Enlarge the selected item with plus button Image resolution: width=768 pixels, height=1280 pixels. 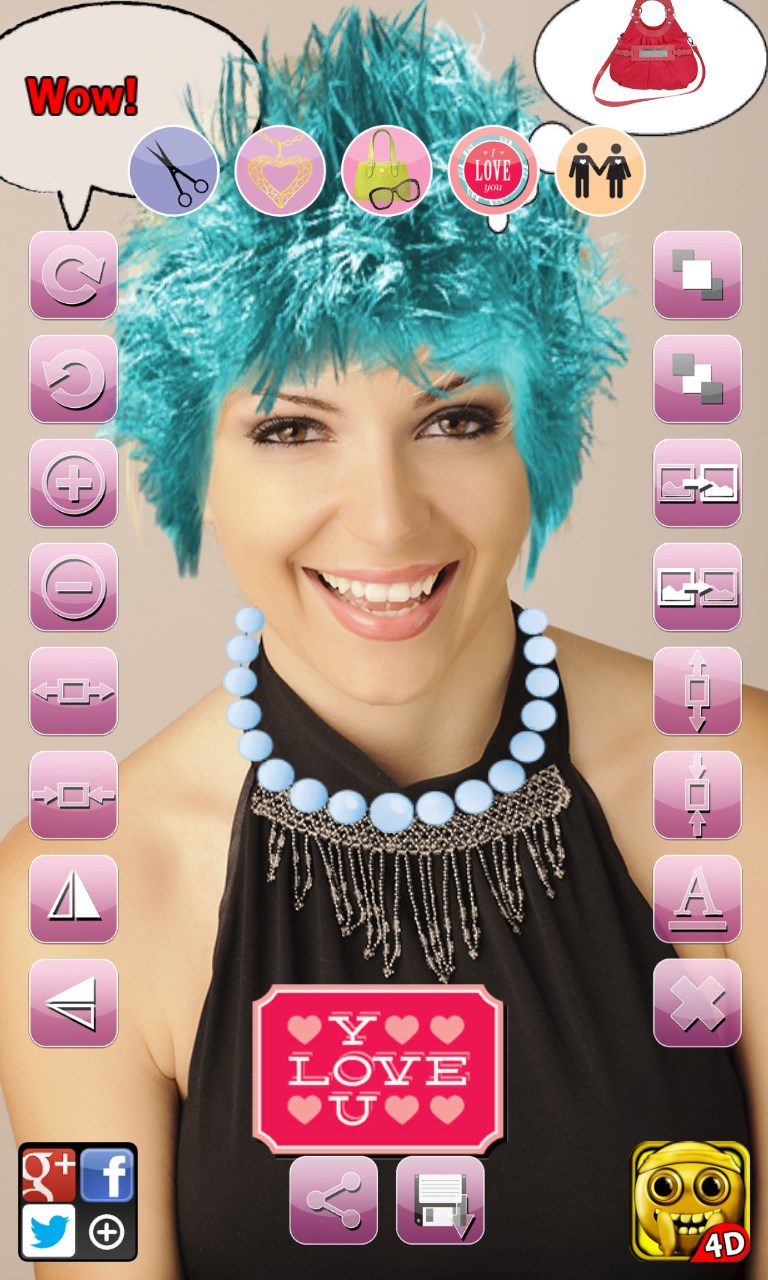73,483
